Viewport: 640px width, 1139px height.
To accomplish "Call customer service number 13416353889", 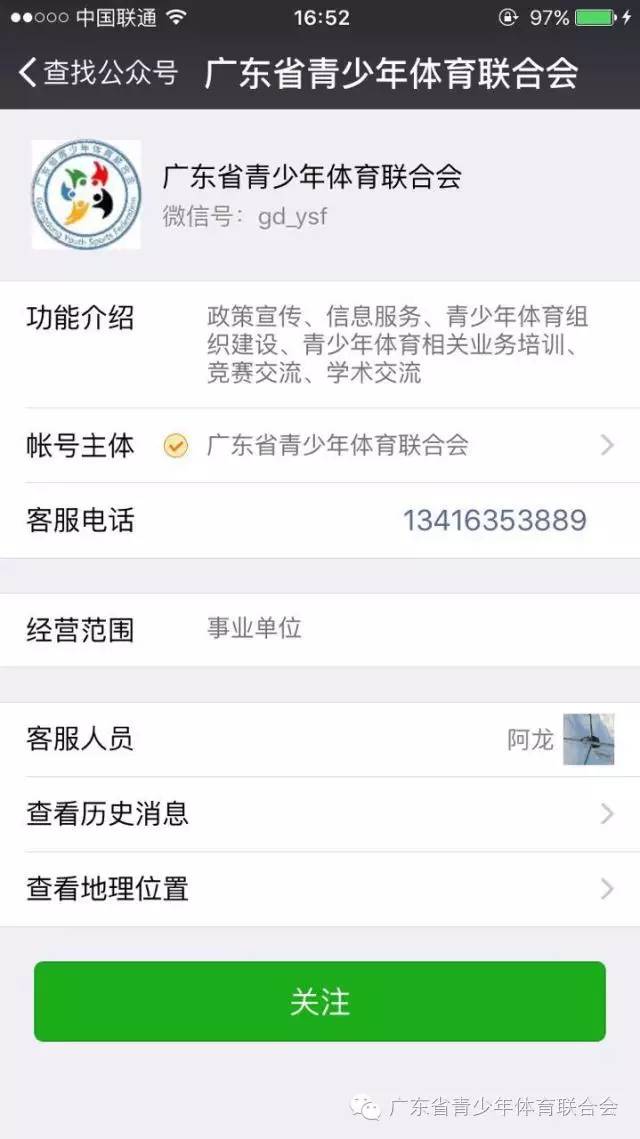I will (x=495, y=521).
